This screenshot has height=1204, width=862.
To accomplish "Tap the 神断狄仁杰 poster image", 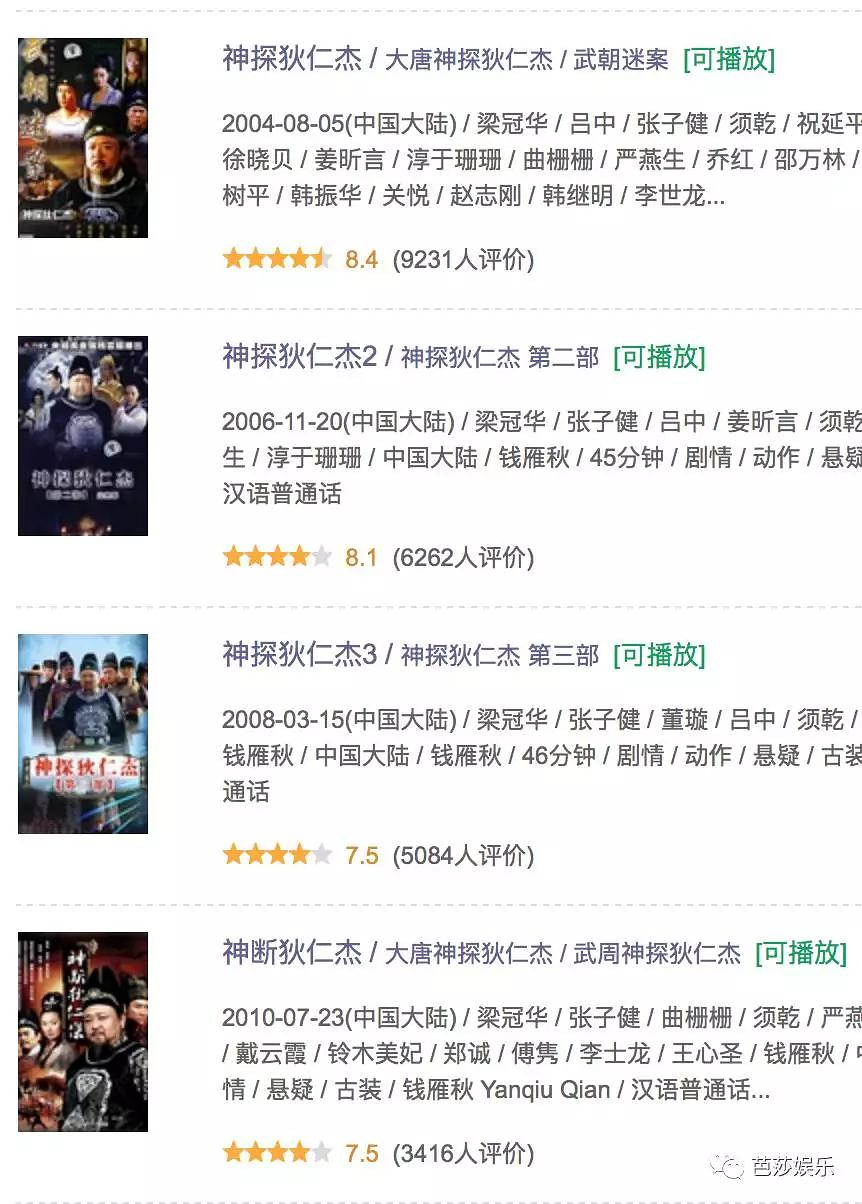I will click(x=83, y=1032).
